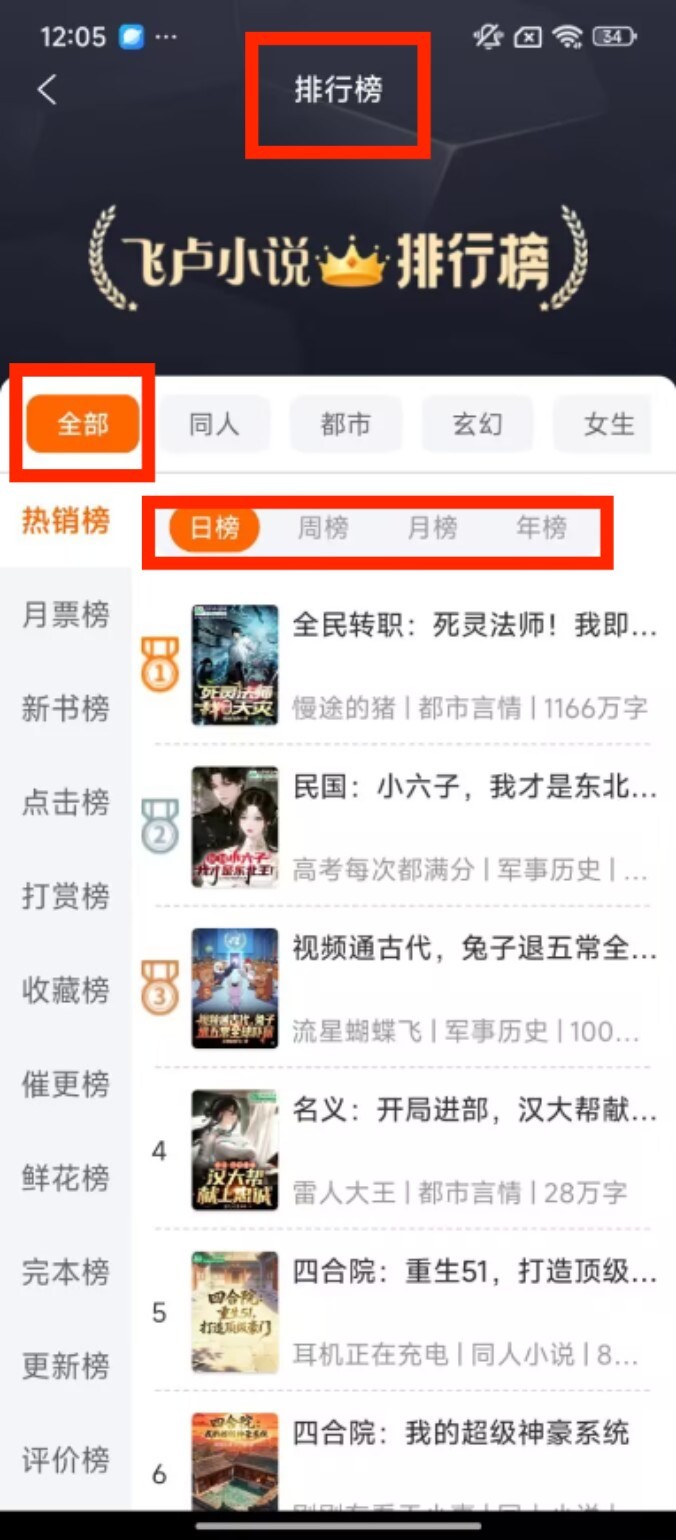Open 四合院：重生51 novel details
676x1540 pixels.
pyautogui.click(x=474, y=1273)
